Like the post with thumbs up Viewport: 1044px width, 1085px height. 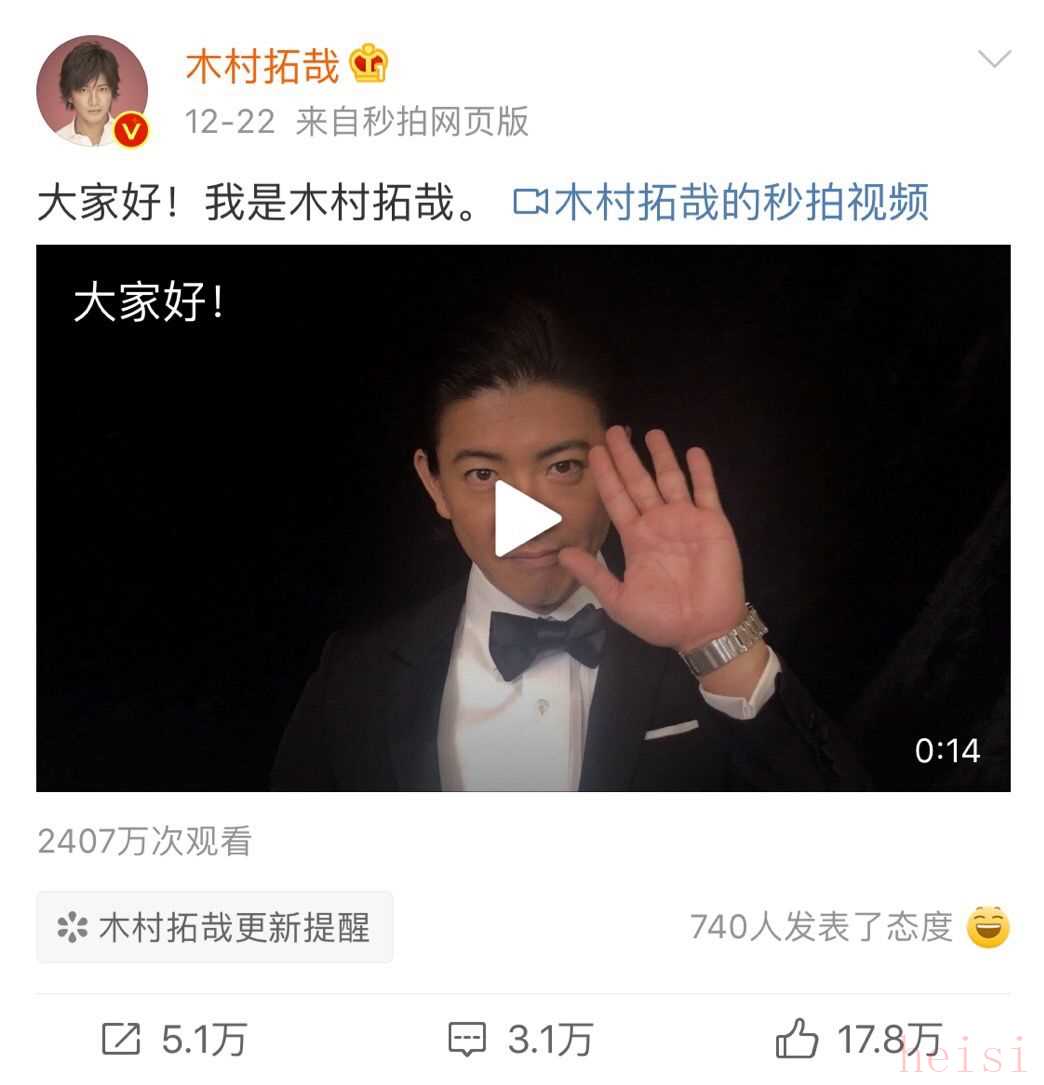(x=858, y=1041)
